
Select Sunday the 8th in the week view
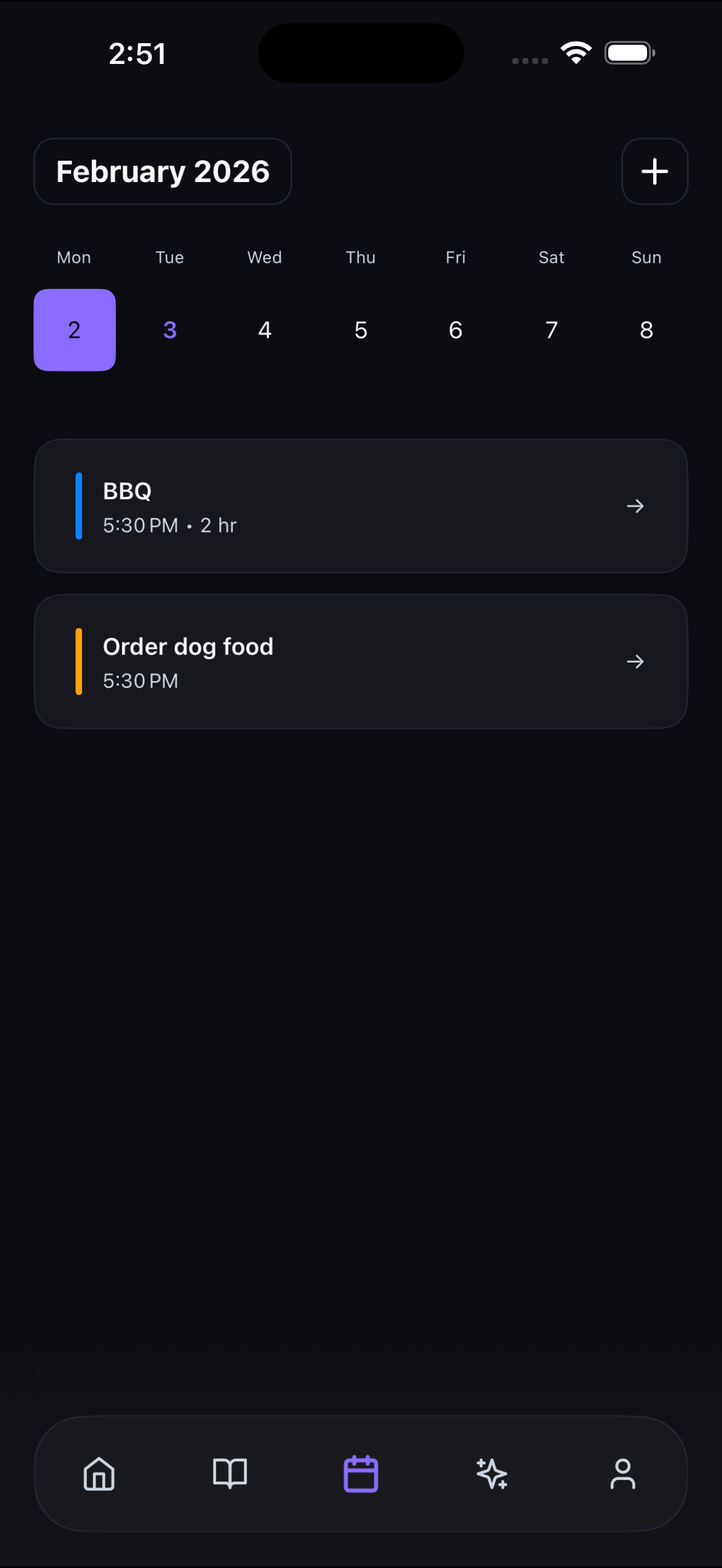646,330
